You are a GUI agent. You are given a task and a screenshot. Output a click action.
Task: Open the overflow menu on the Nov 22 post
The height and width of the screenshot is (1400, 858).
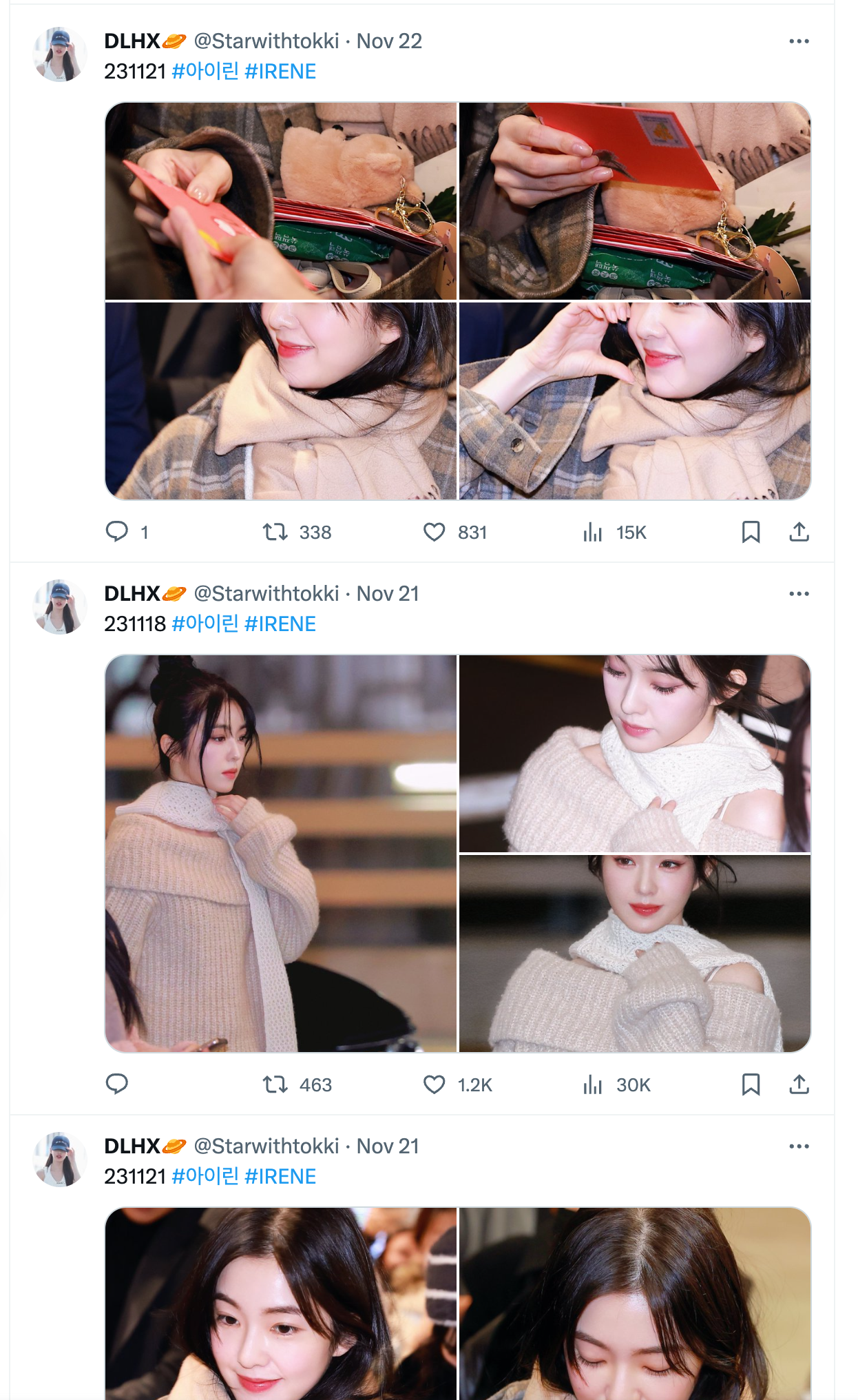click(x=799, y=41)
